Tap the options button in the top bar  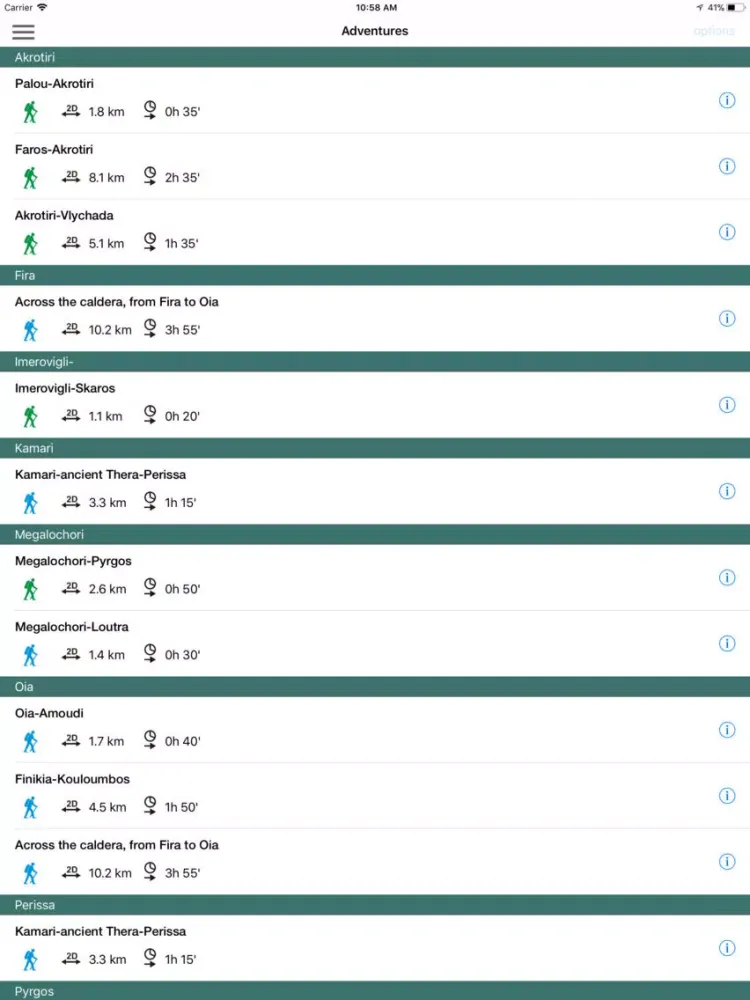coord(713,31)
